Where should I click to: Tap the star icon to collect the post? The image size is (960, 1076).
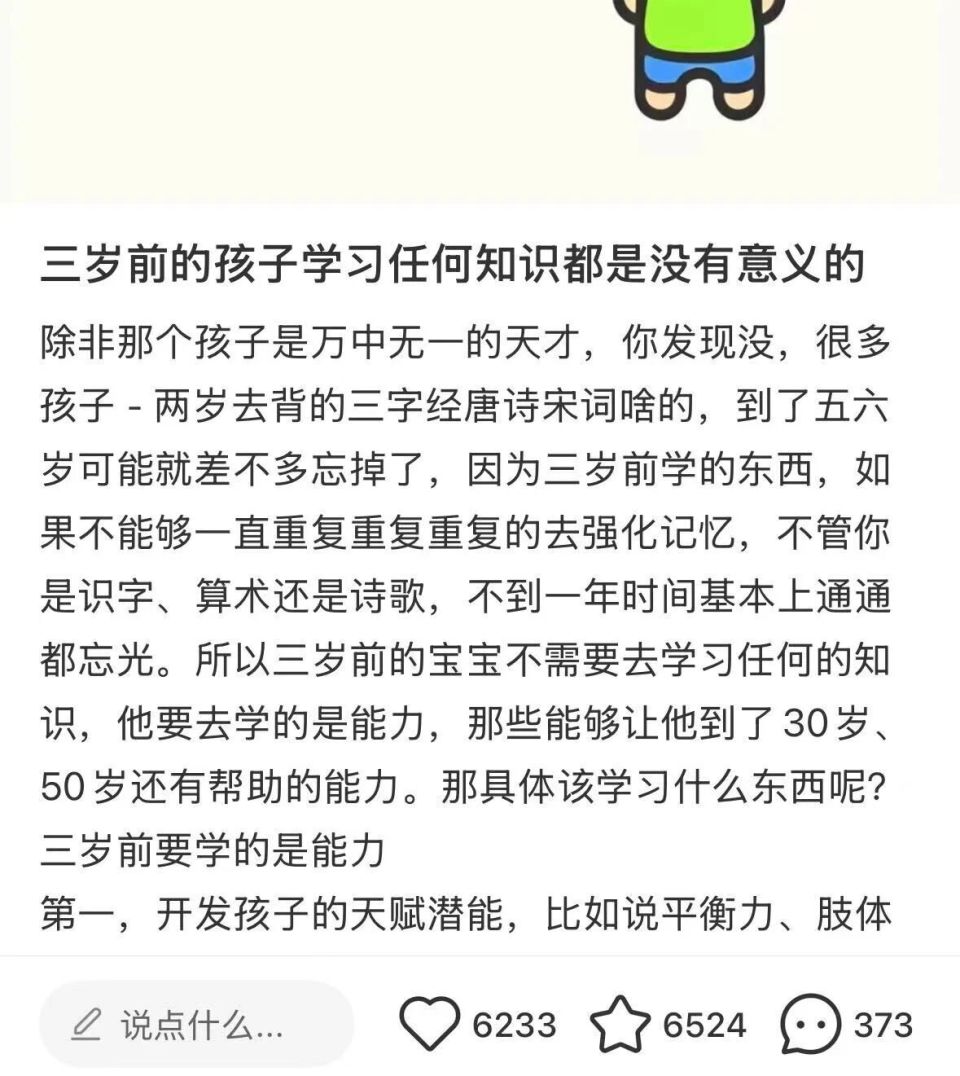620,1024
